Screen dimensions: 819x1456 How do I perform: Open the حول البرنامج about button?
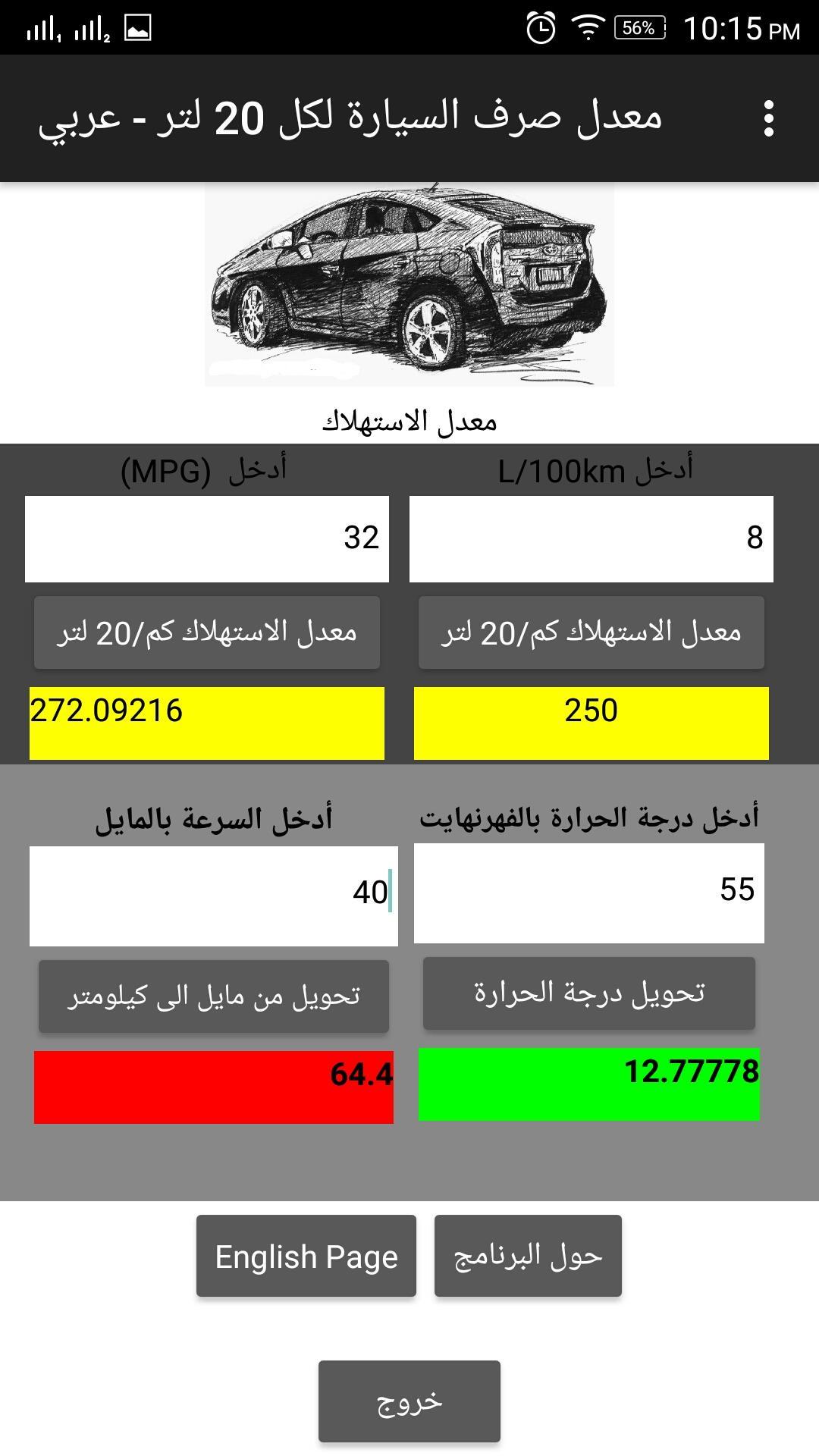528,1257
